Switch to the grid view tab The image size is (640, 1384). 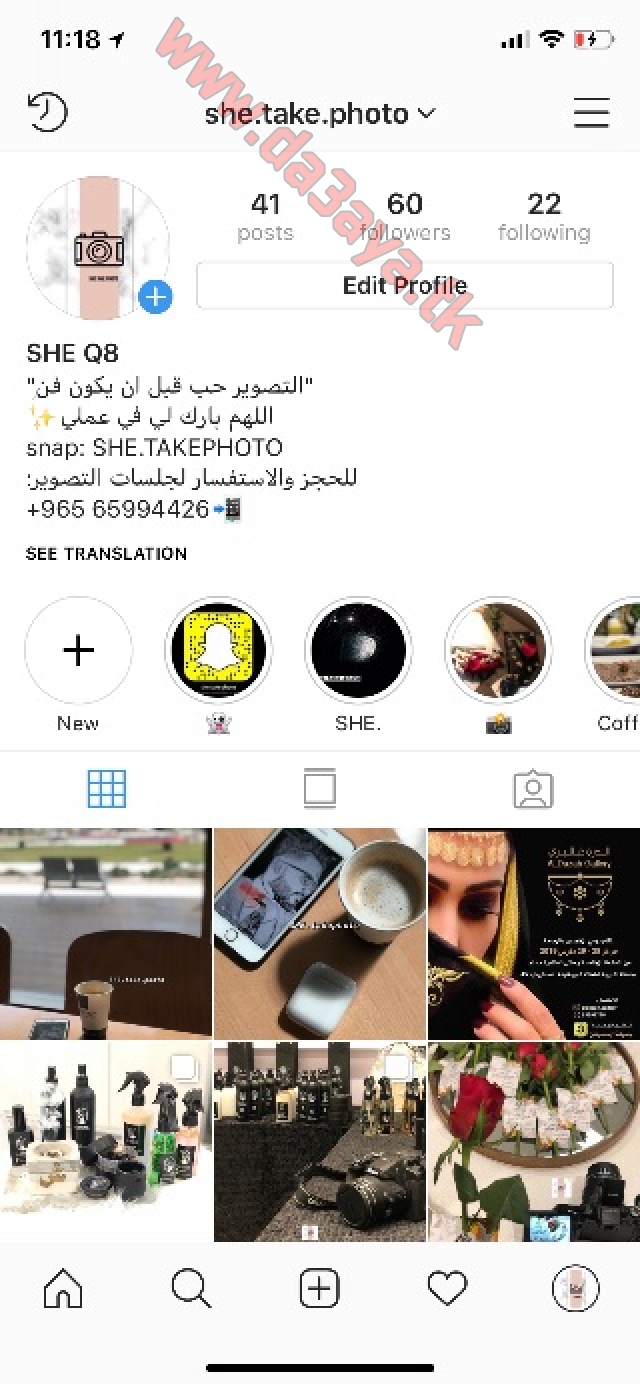pyautogui.click(x=106, y=789)
